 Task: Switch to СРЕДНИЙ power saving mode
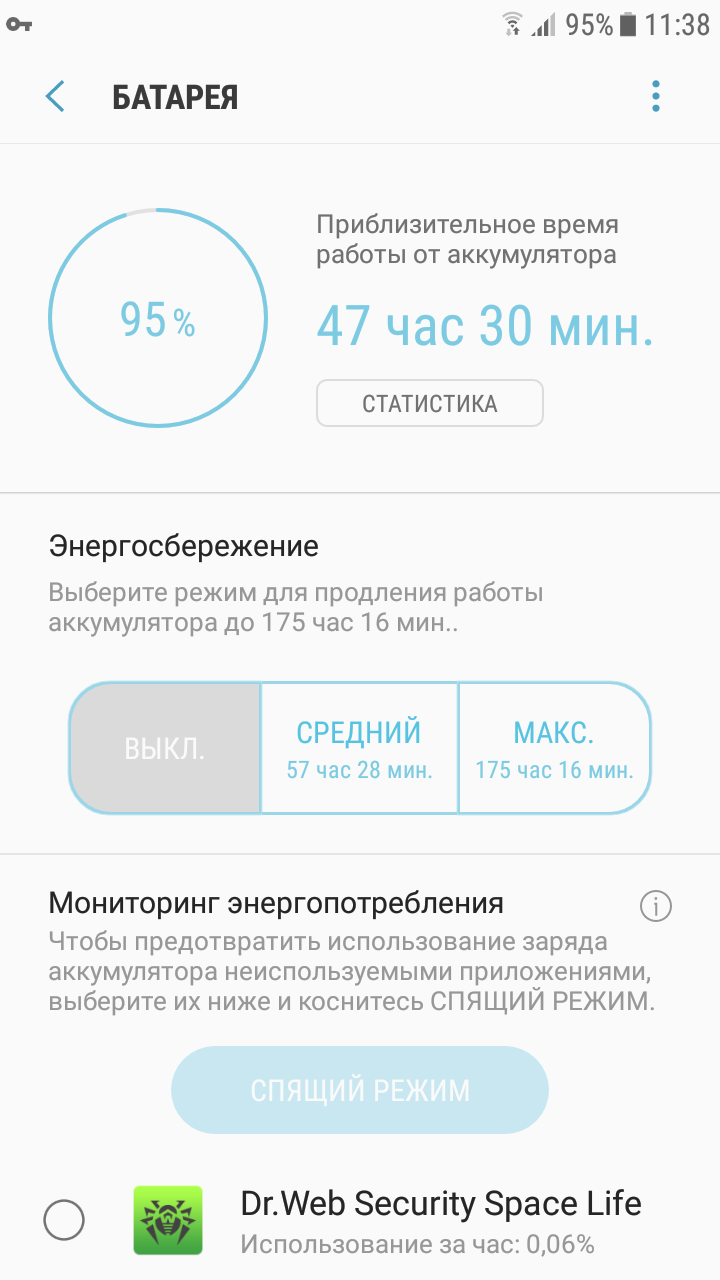point(359,749)
